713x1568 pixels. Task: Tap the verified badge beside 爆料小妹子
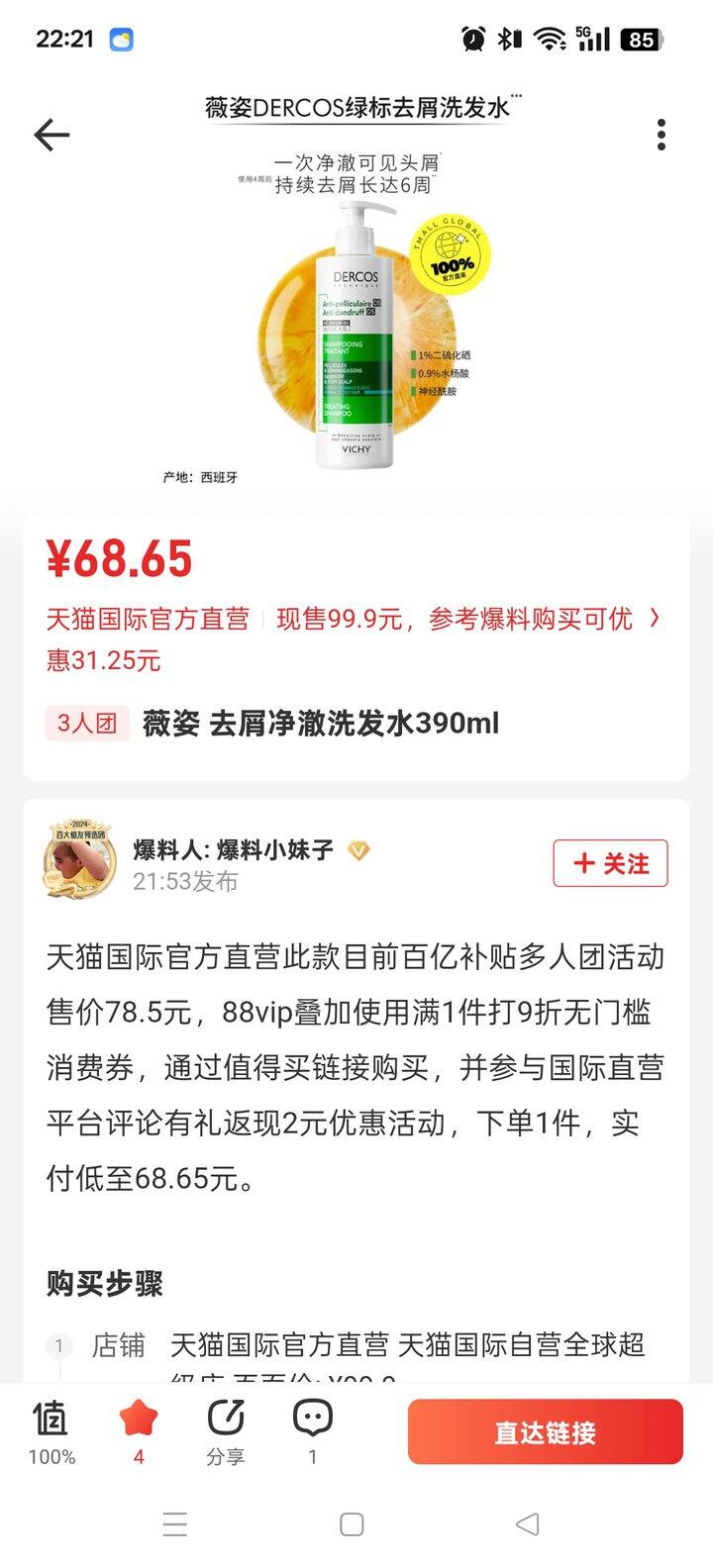(x=357, y=849)
